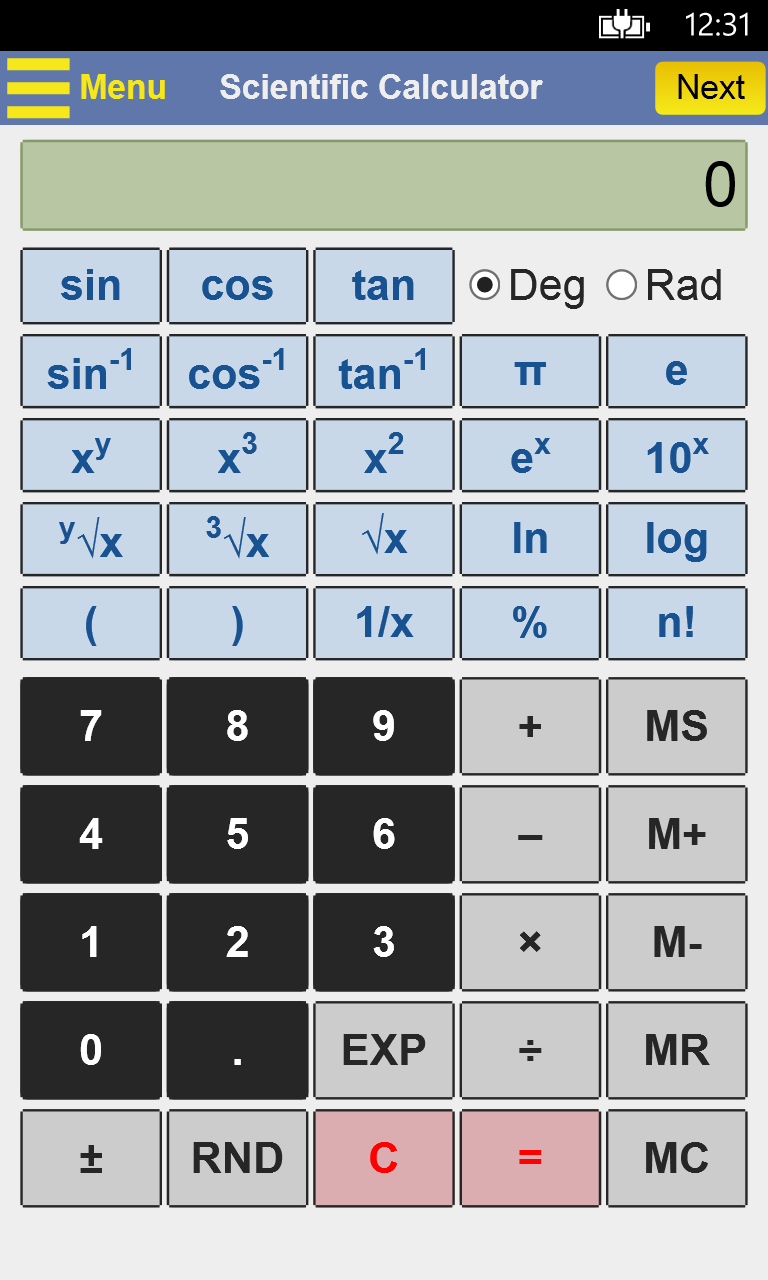Hit the equals key

(x=530, y=1158)
